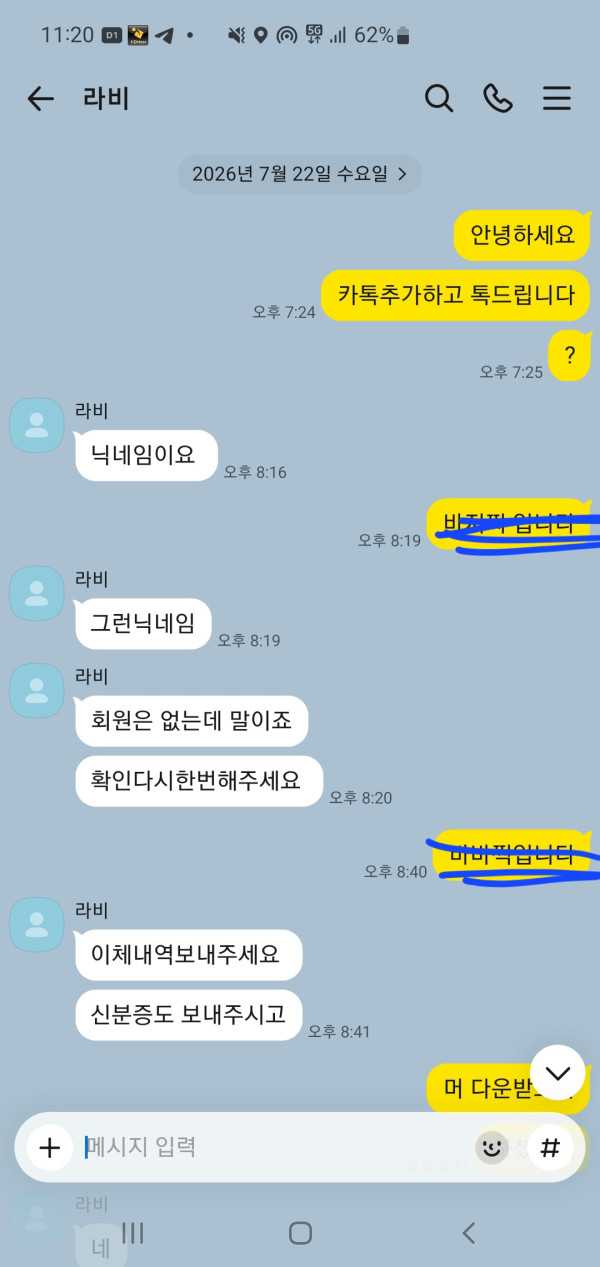Screen dimensions: 600x1267
Task: Open 라비's profile picture beside 닉네임이요
Action: click(x=37, y=425)
